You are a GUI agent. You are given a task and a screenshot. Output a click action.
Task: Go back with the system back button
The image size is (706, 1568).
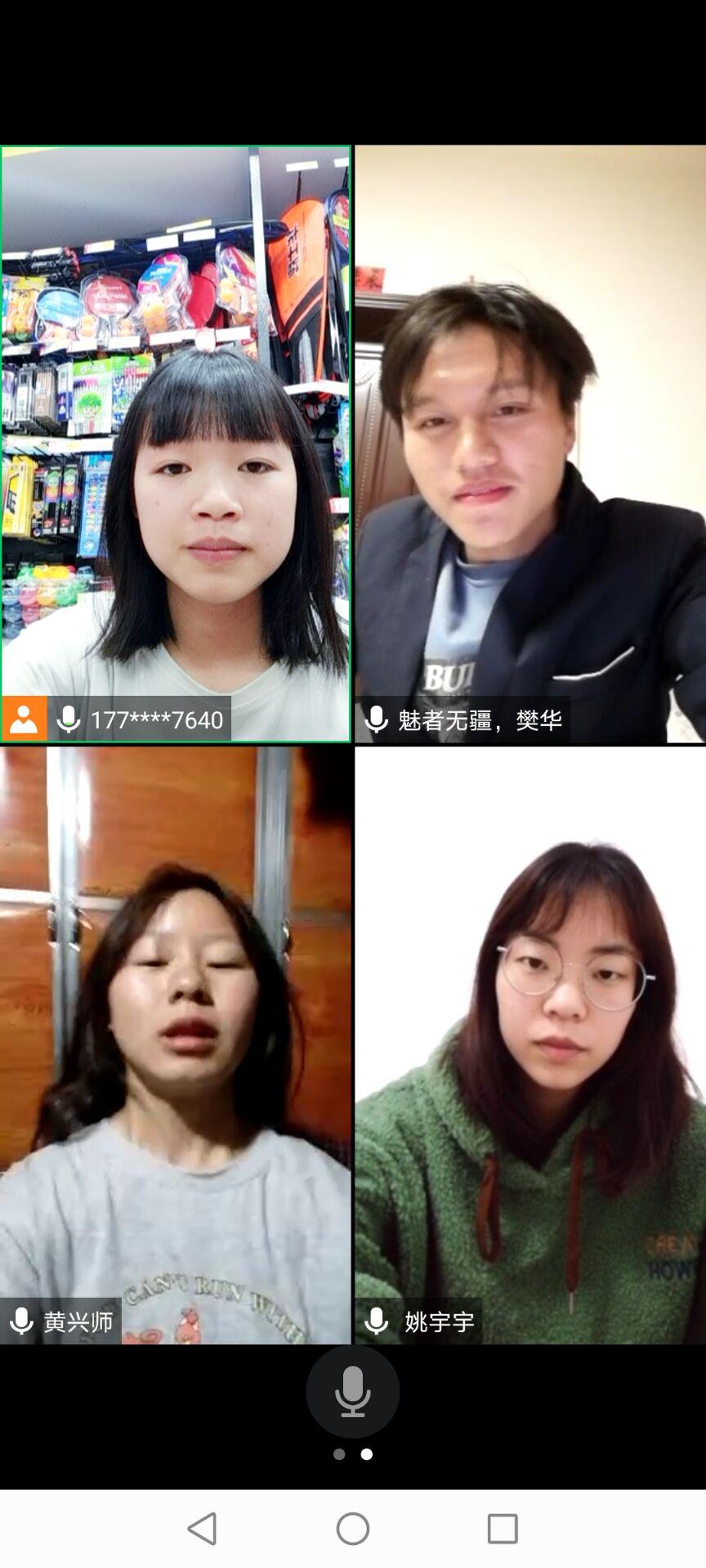202,1528
